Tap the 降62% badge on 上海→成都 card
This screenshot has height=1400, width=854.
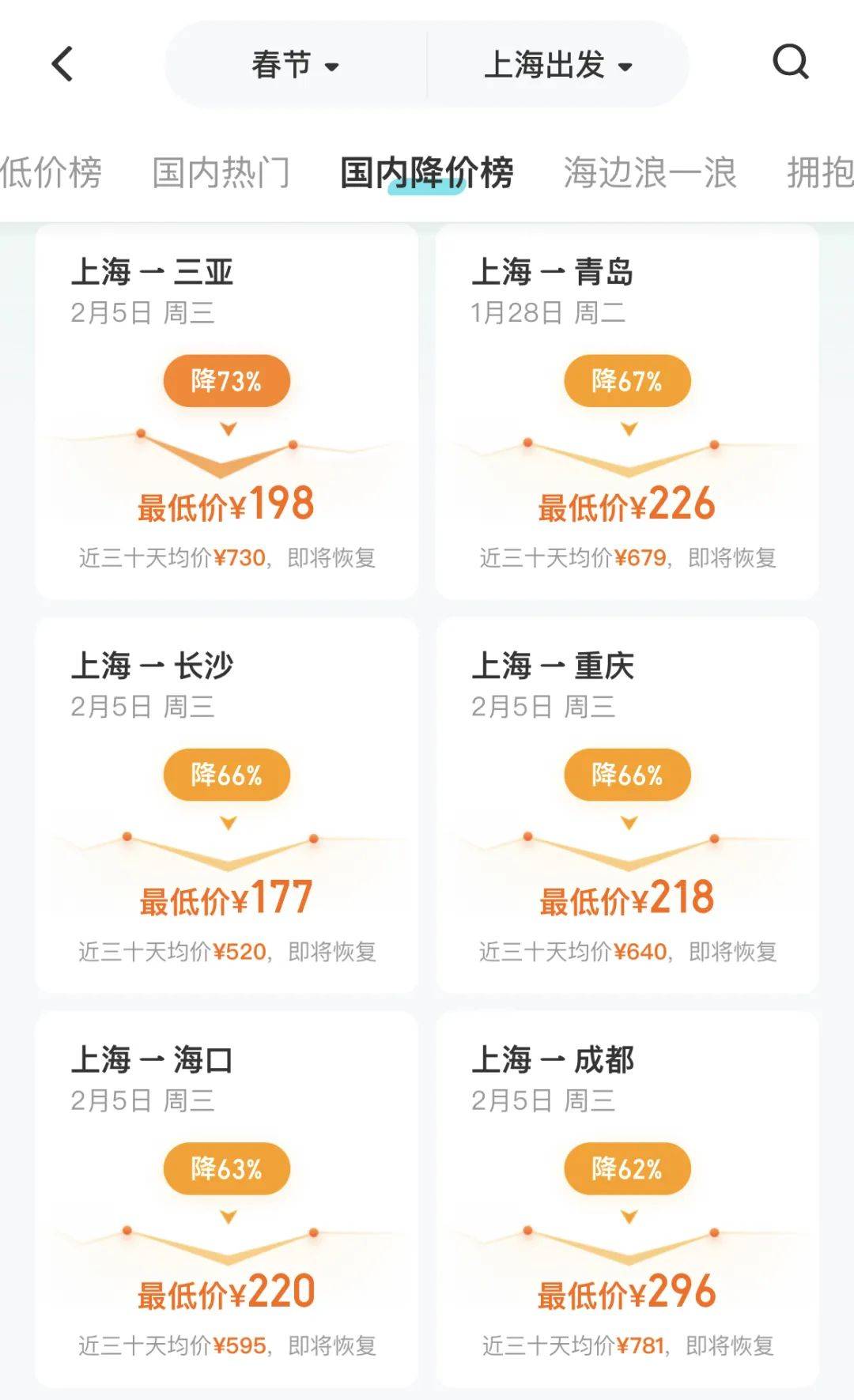click(629, 1168)
